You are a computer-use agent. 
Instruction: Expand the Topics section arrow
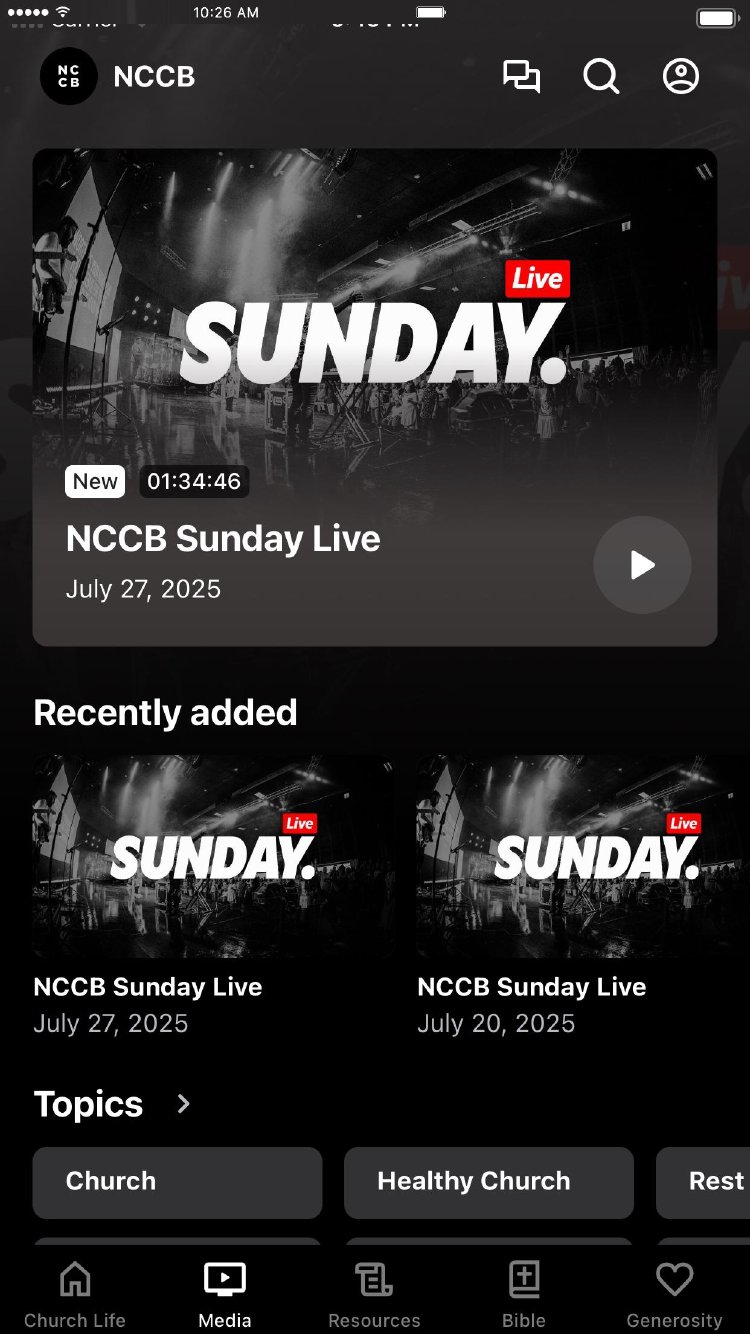pos(183,1104)
